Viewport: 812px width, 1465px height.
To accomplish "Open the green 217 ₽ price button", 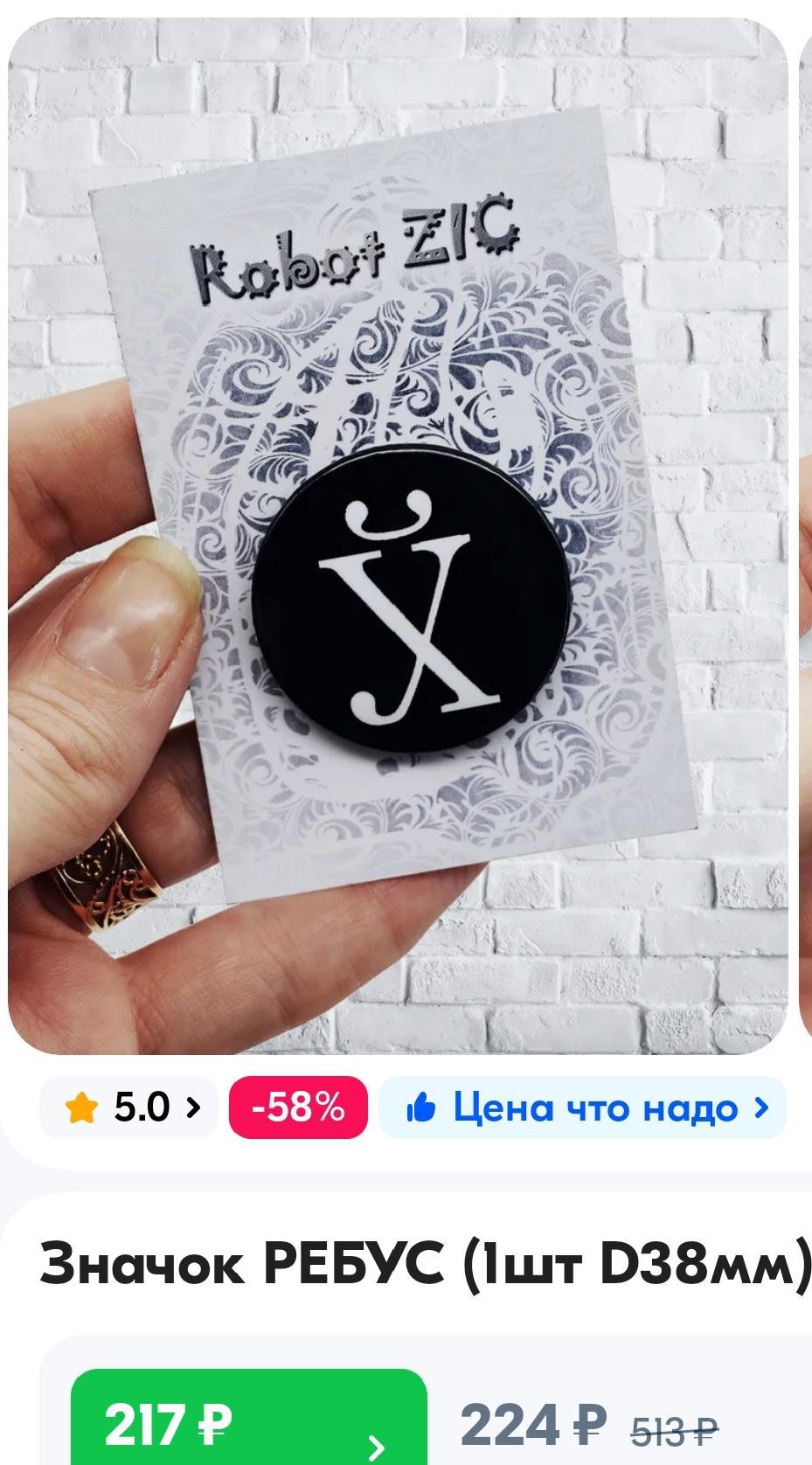I will (248, 1420).
